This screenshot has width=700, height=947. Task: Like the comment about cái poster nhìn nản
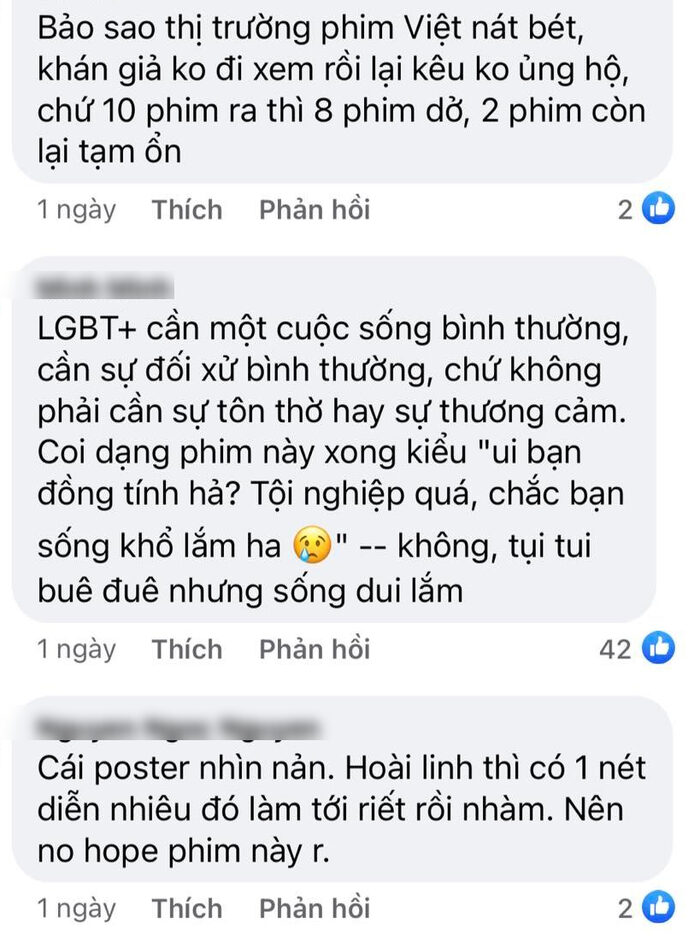pos(187,908)
